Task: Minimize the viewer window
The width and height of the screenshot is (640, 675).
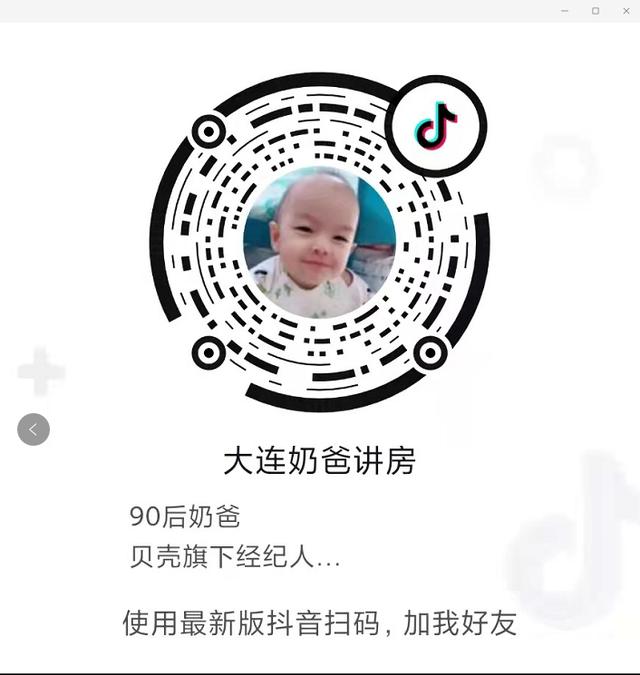Action: coord(566,10)
